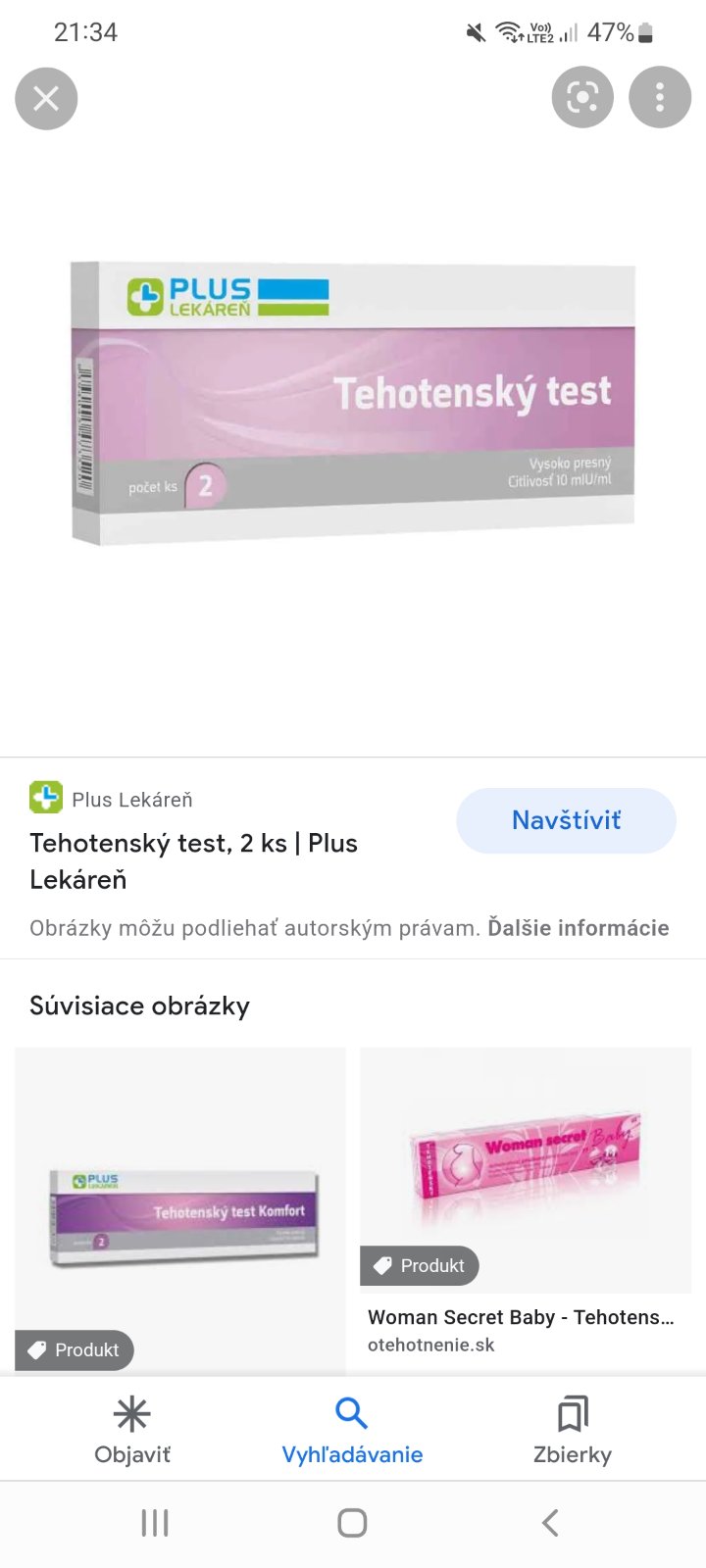Open the Ďalšie informácie link
Image resolution: width=706 pixels, height=1568 pixels.
point(579,928)
